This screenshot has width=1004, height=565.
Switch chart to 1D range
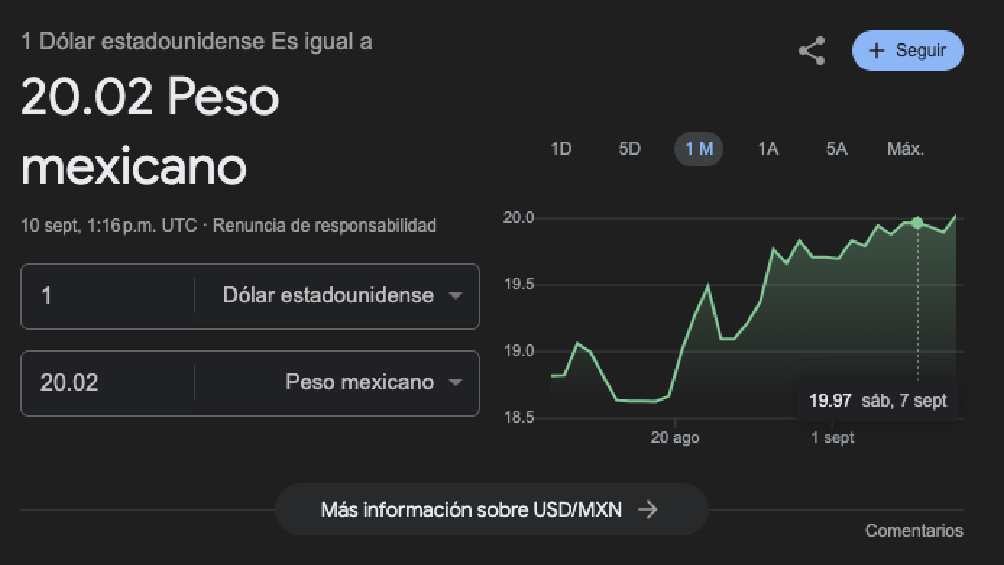click(561, 149)
